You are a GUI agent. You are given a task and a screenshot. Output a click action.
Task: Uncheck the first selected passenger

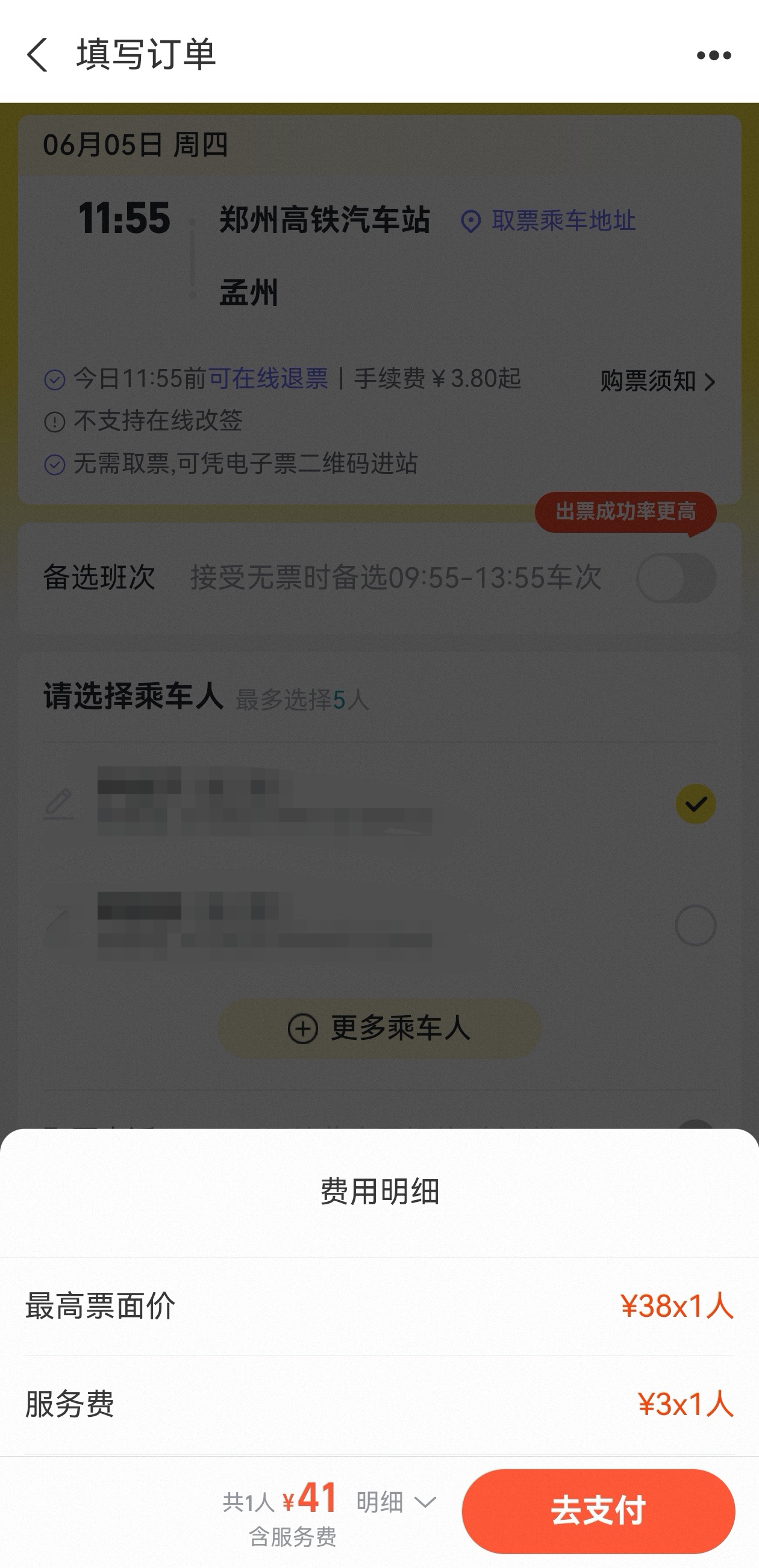click(x=696, y=804)
